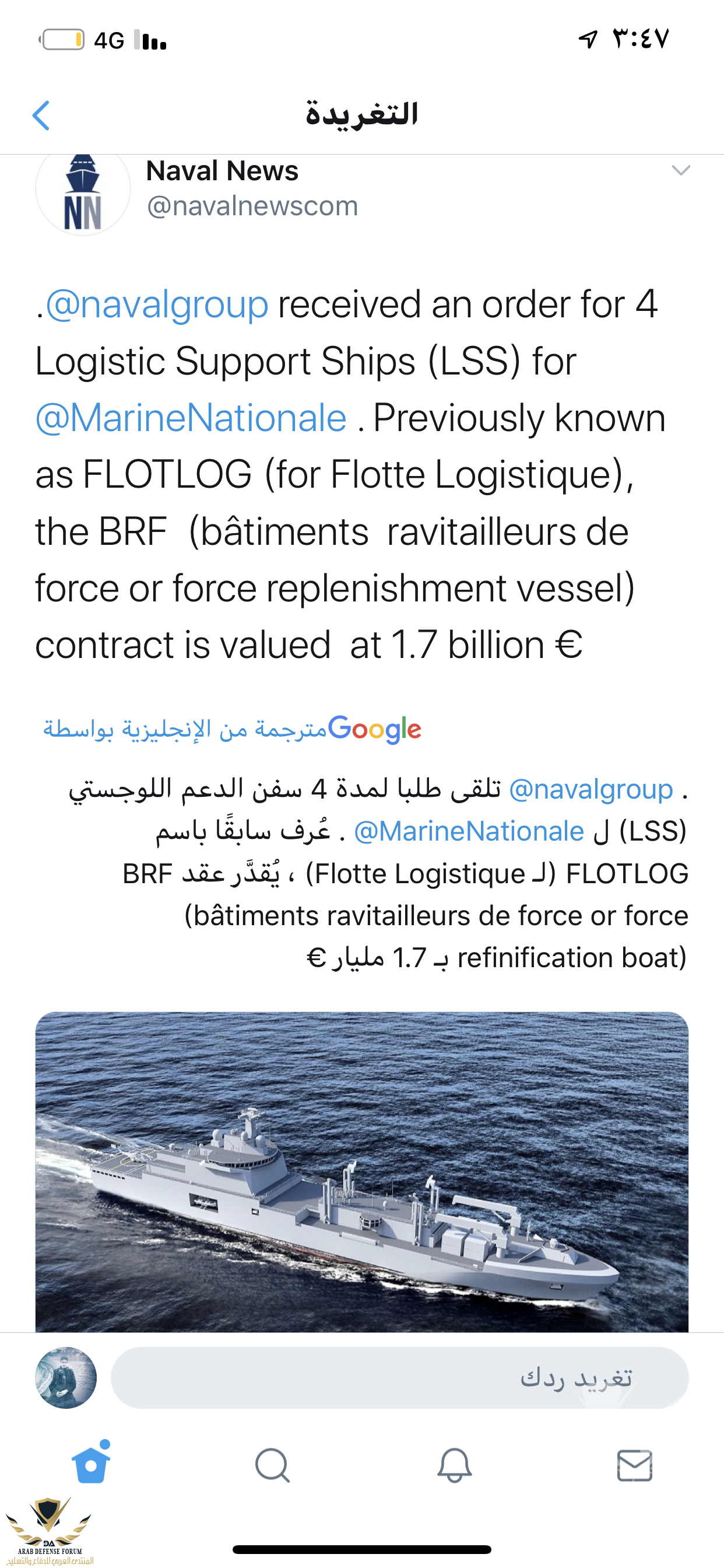Go back using the top-left arrow
The image size is (724, 1568).
pos(41,115)
